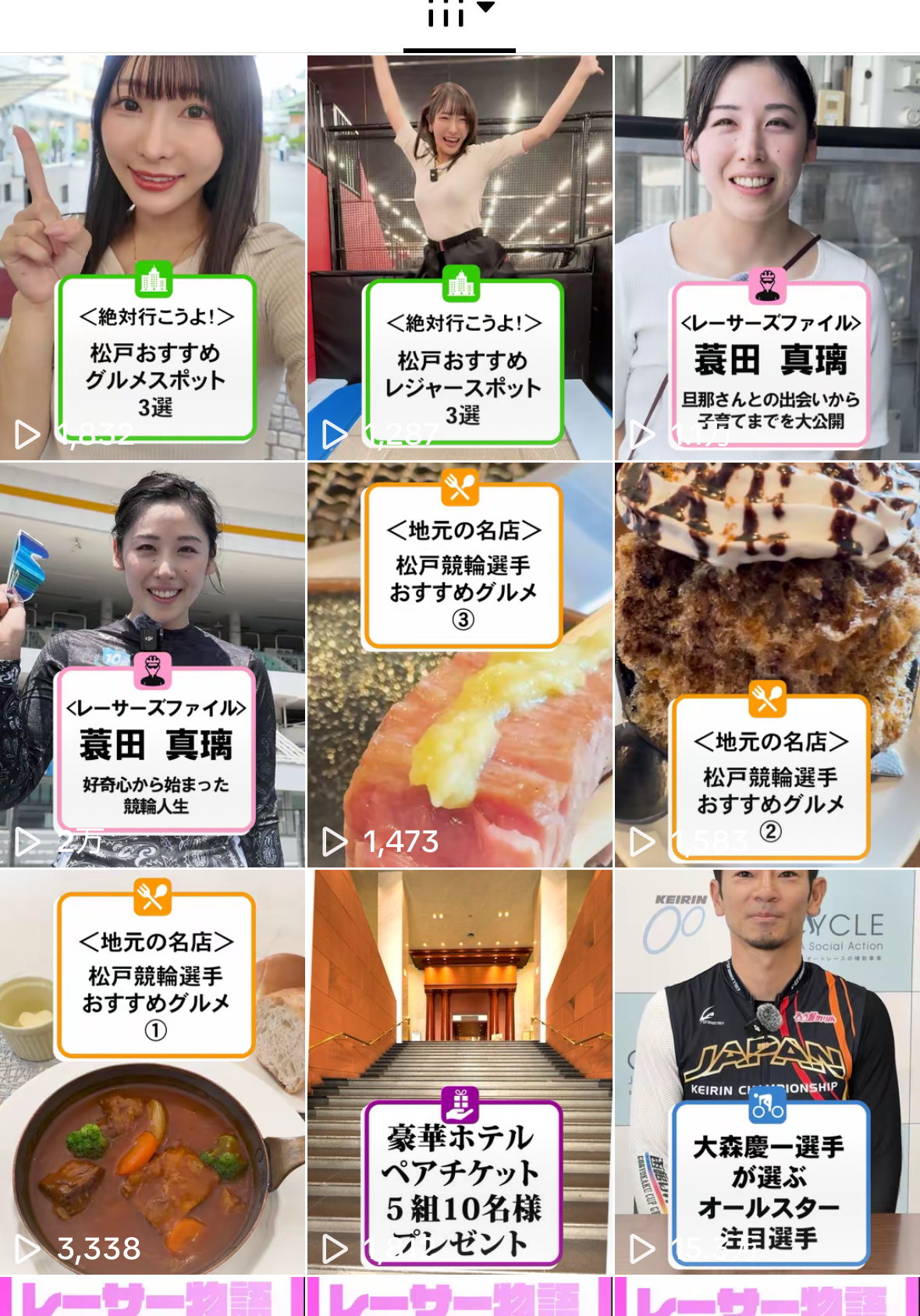The image size is (920, 1316).
Task: Open 松戸おすすめレジャースポット3選 video
Action: (x=460, y=257)
